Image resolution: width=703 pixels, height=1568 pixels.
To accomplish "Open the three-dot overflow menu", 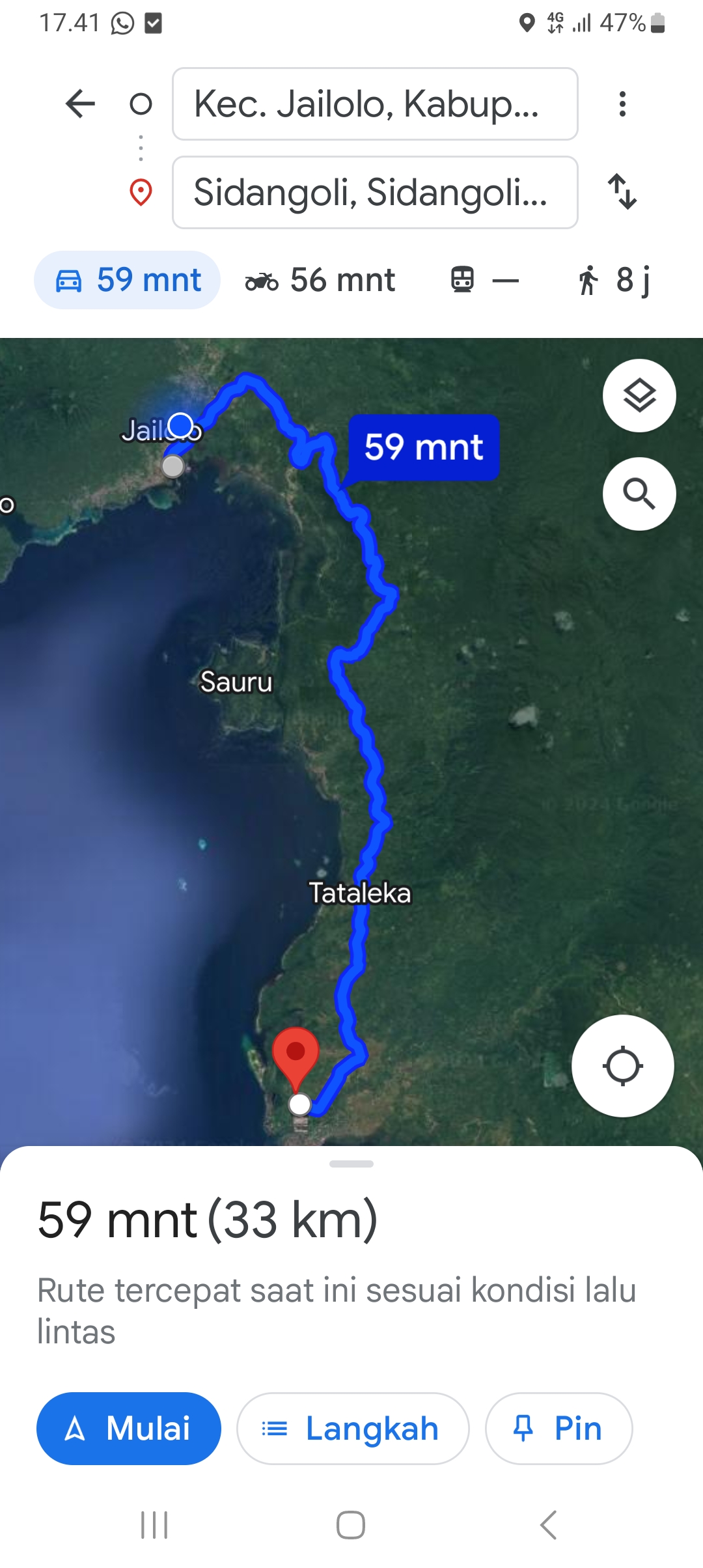I will coord(623,104).
